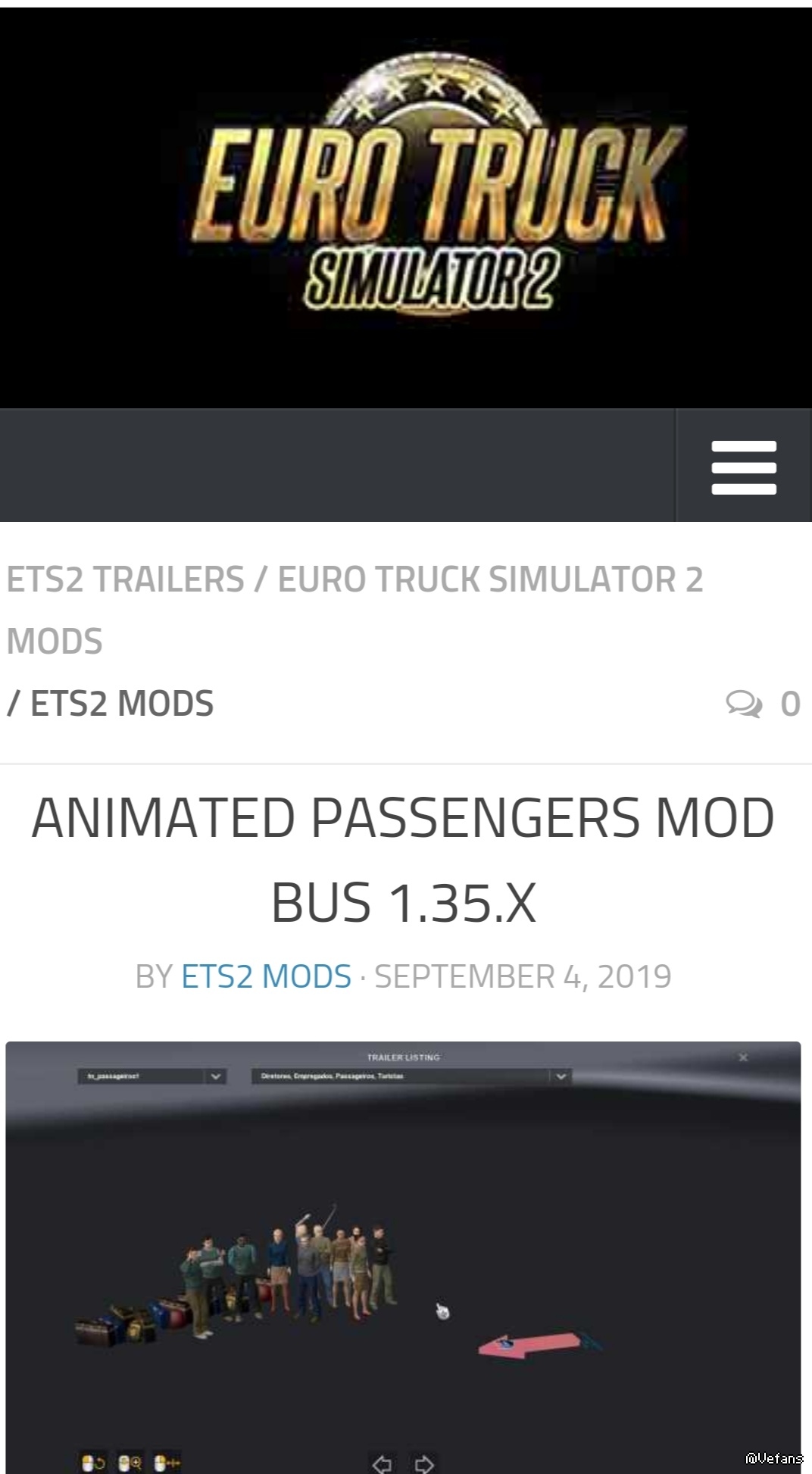The height and width of the screenshot is (1474, 812).
Task: Open the hamburger navigation menu
Action: coord(743,467)
